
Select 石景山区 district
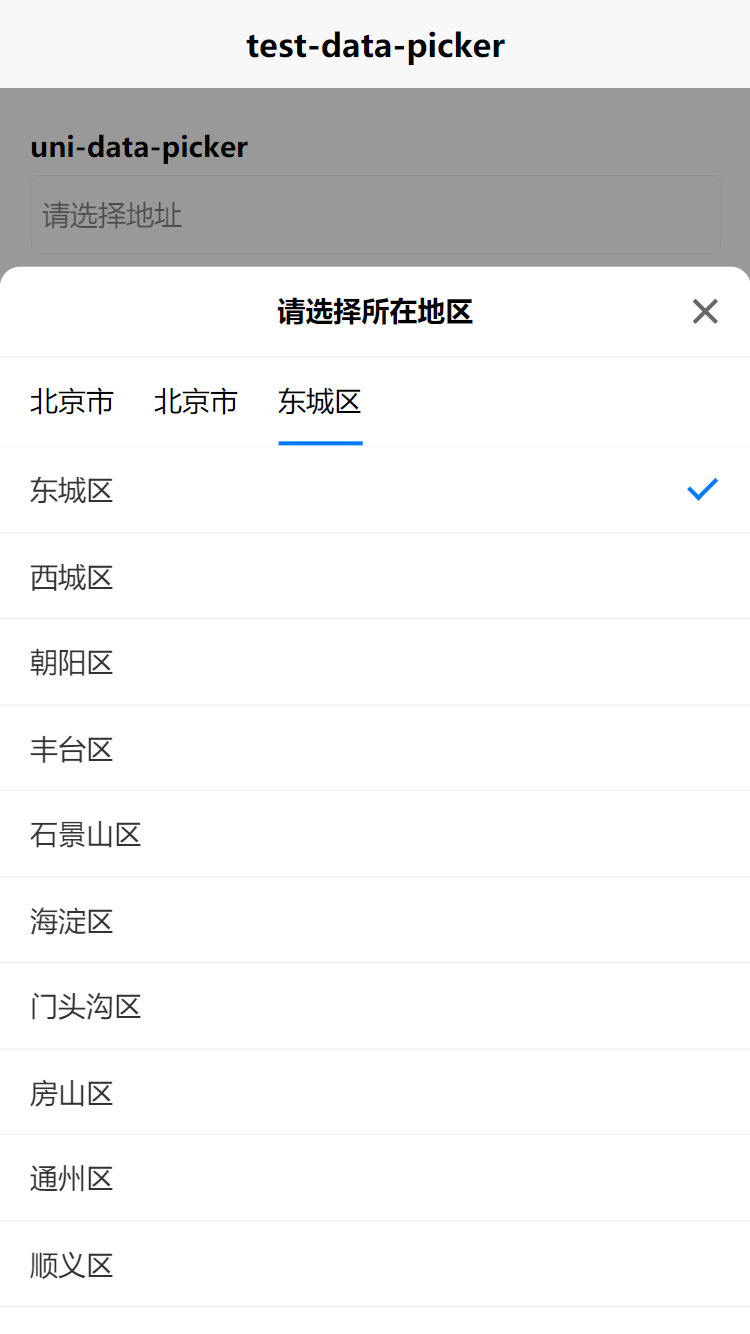(375, 834)
